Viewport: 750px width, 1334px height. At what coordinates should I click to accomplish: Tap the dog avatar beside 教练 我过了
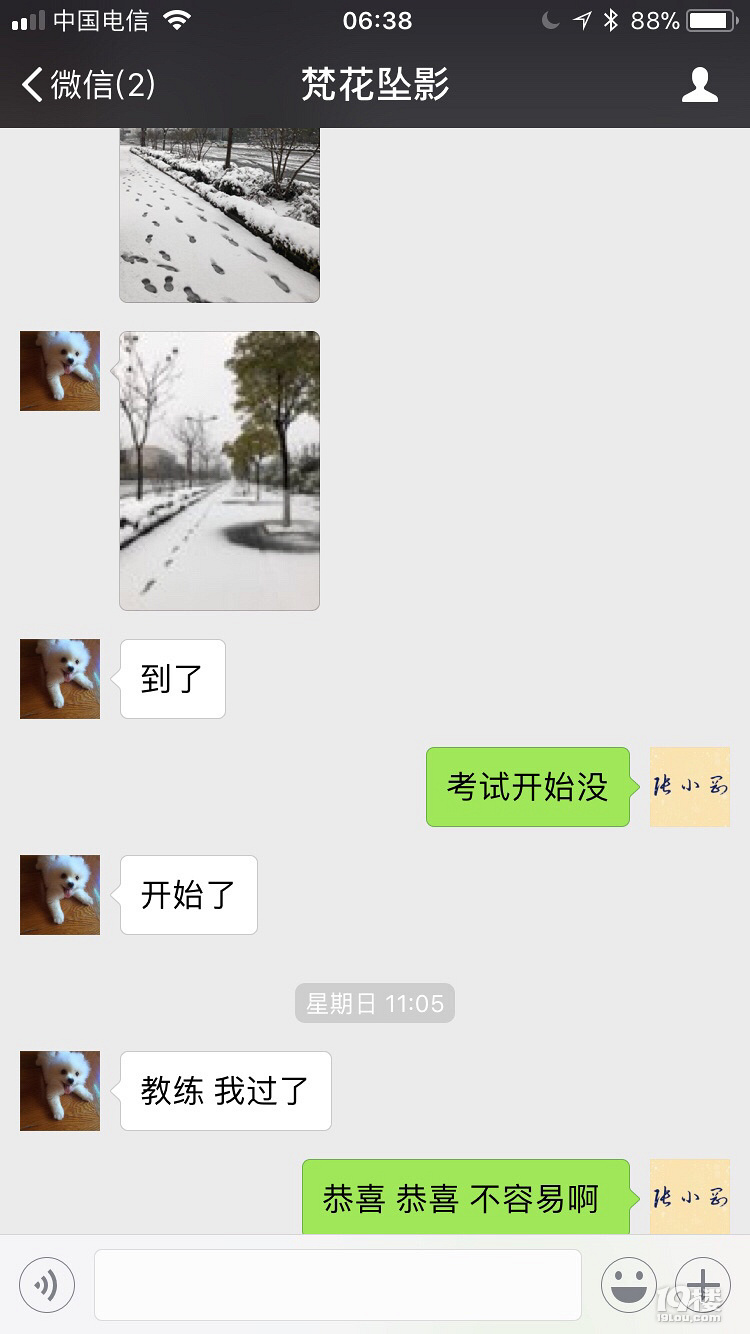click(x=60, y=1091)
